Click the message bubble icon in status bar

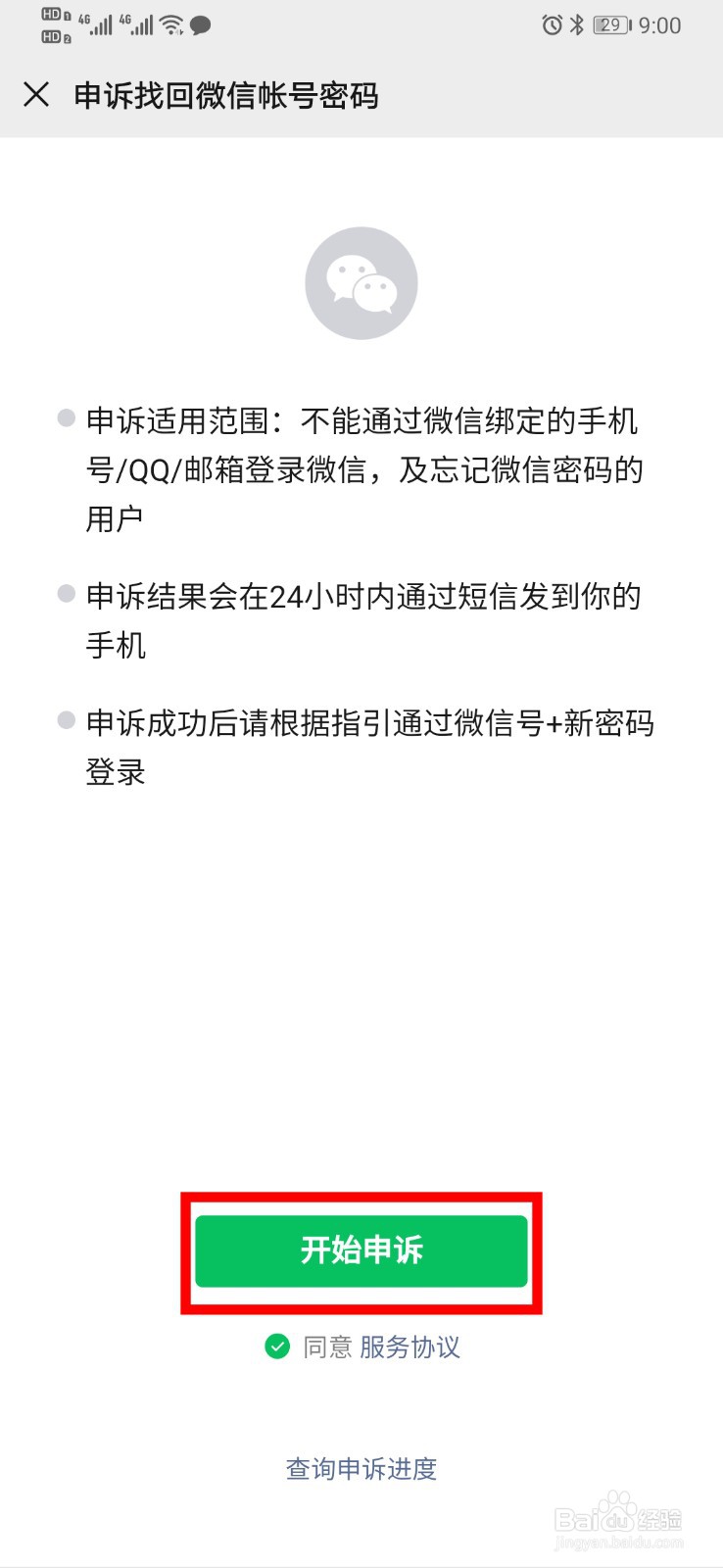tap(201, 24)
